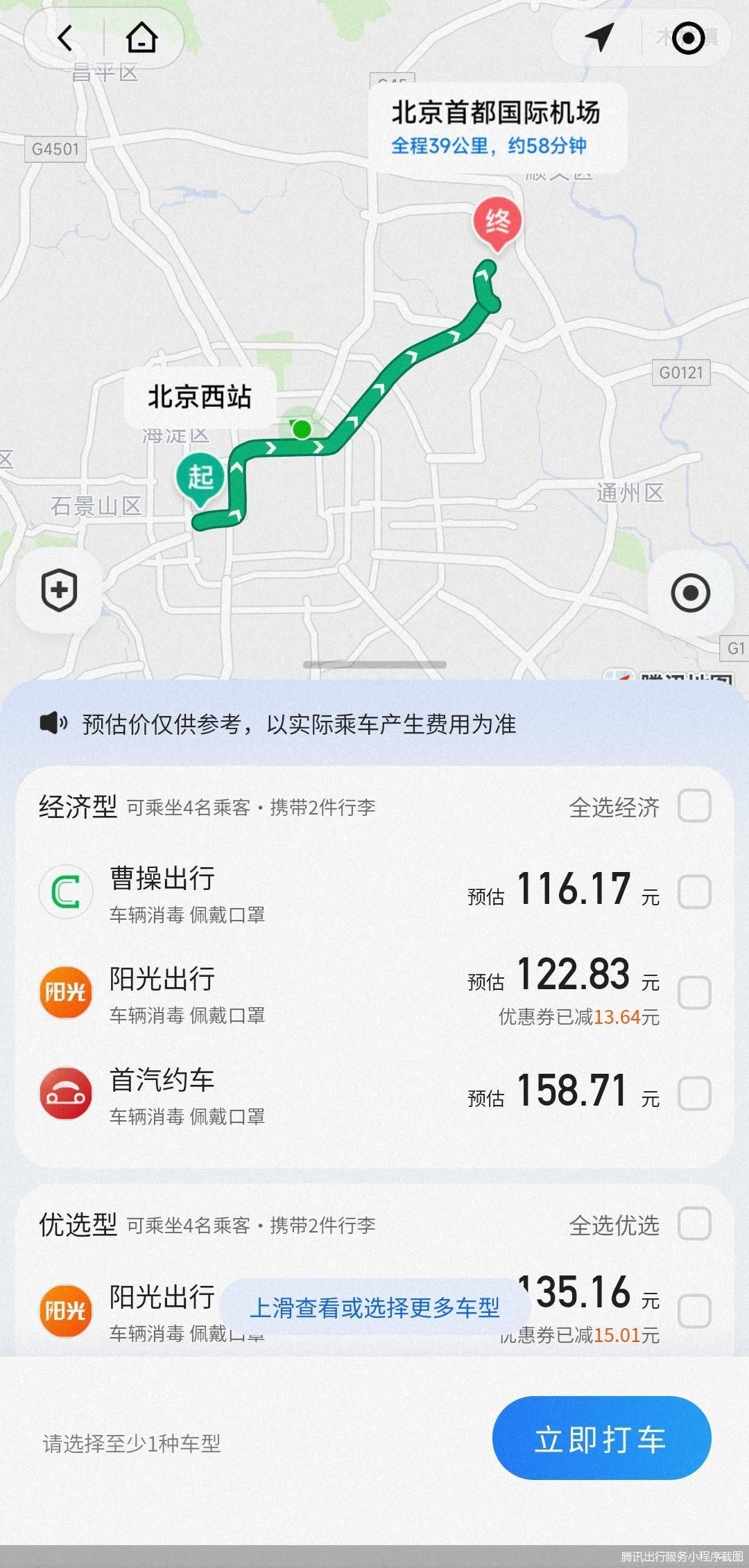This screenshot has width=749, height=1568.
Task: Select 首汽约车 at 158.71 元
Action: 694,1094
